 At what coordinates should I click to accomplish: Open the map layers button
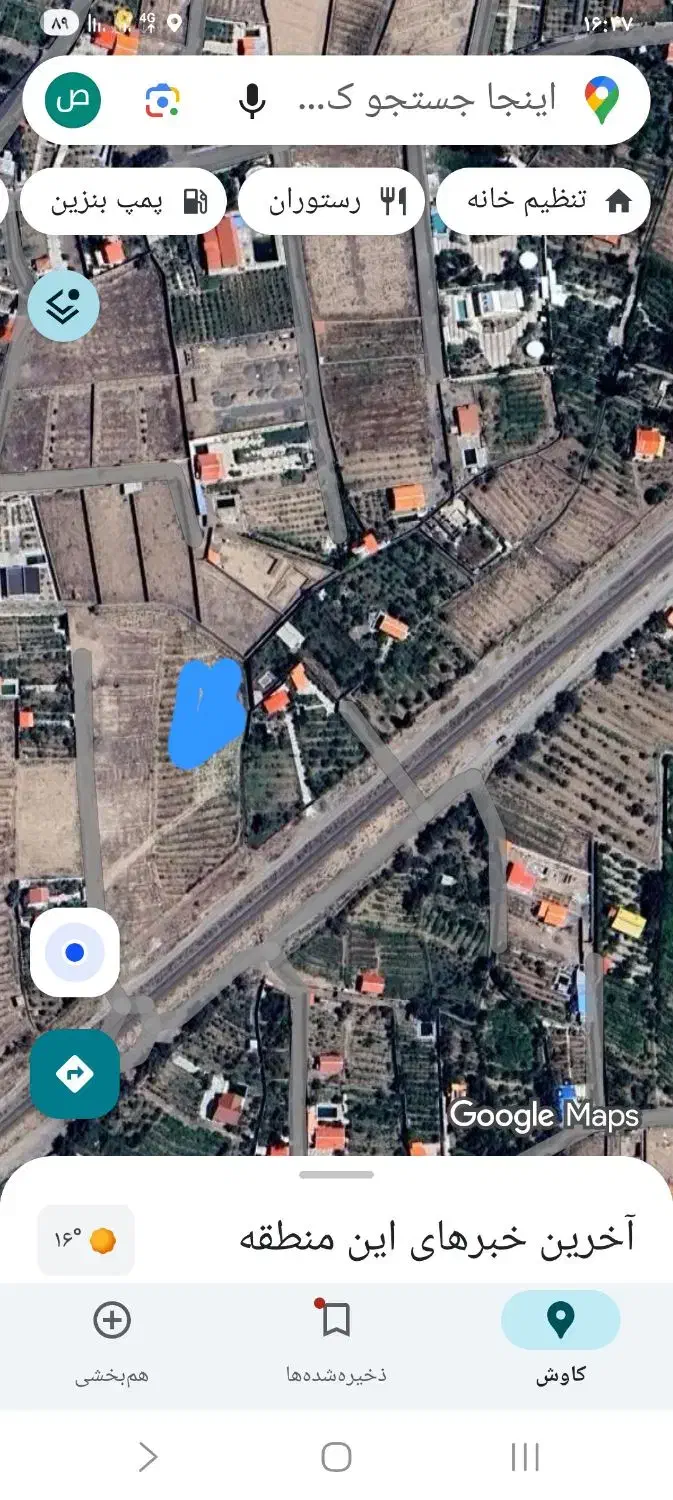click(63, 307)
